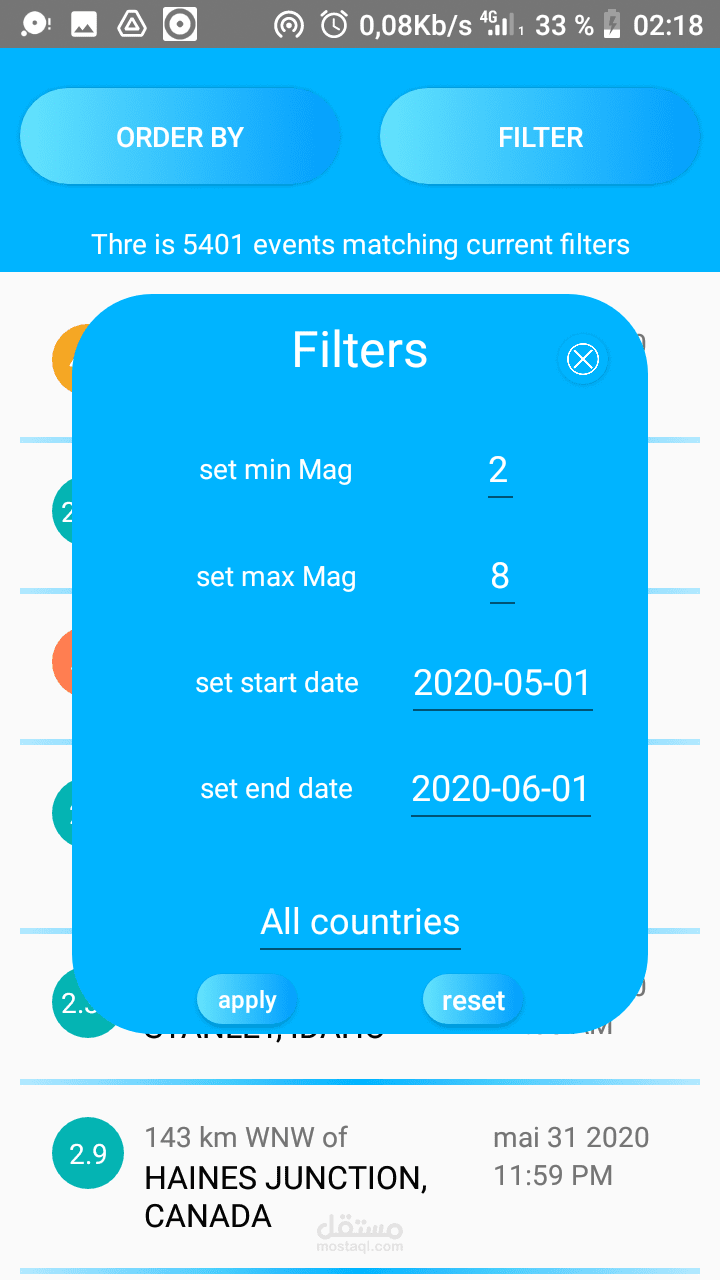The height and width of the screenshot is (1280, 720).
Task: Close the Filters dialog
Action: coord(583,359)
